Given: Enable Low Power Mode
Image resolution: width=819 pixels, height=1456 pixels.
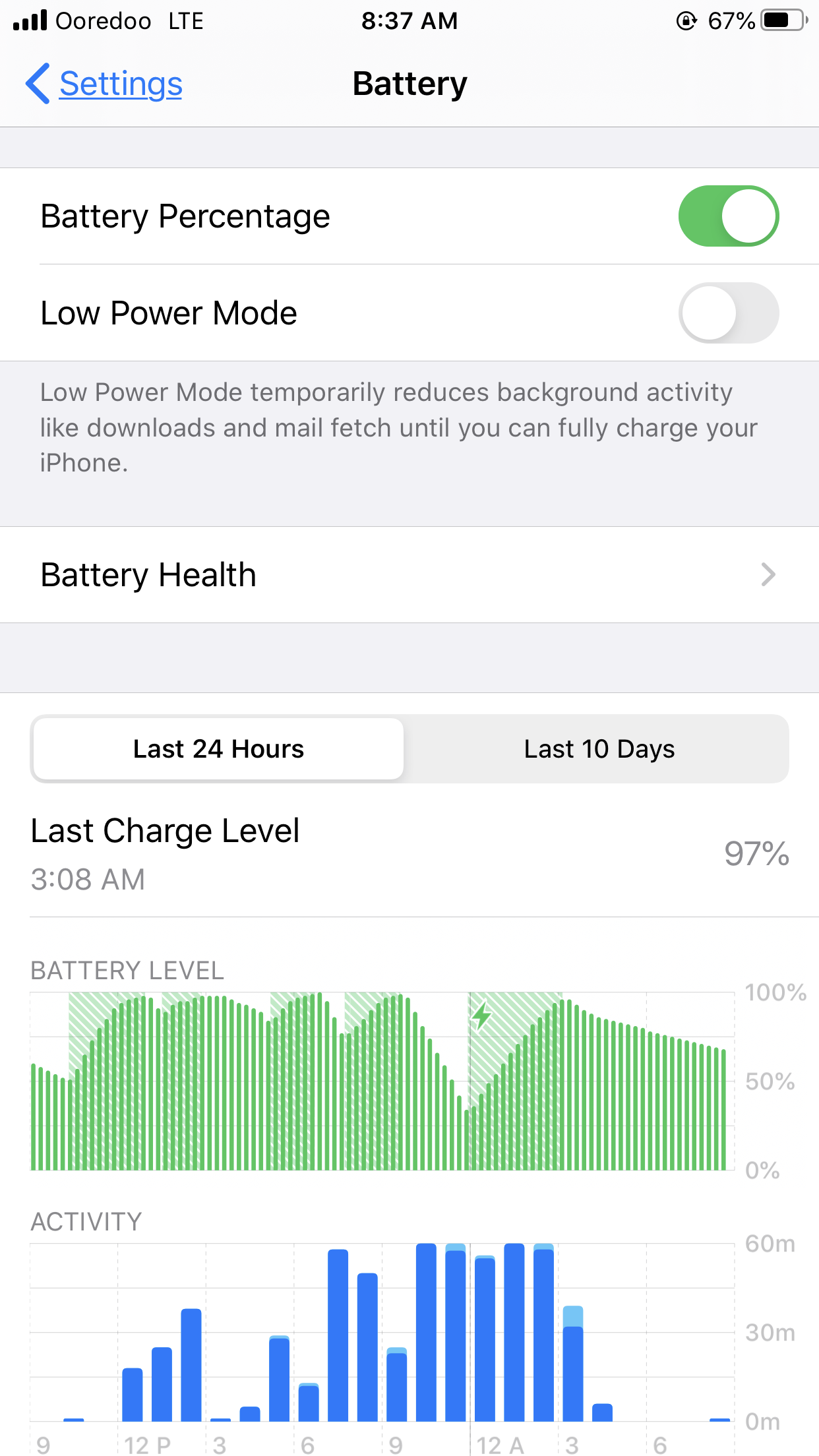Looking at the screenshot, I should 728,313.
